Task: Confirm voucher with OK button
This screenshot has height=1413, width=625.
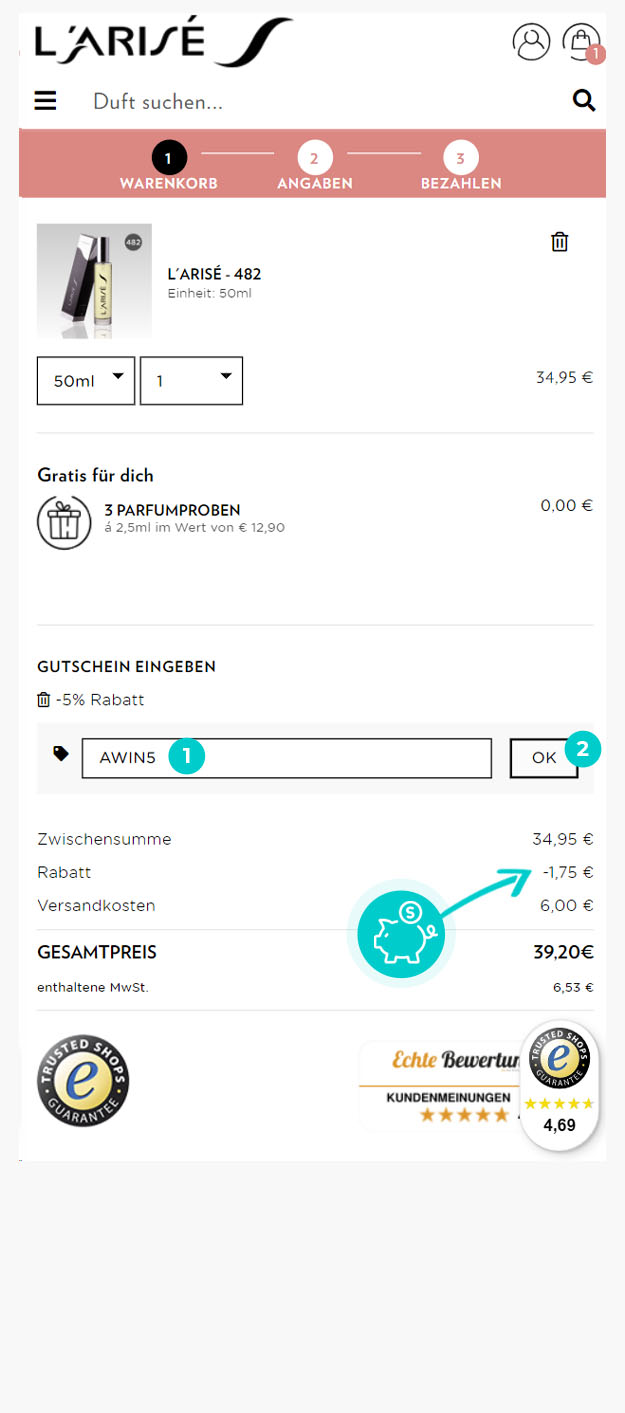Action: (x=544, y=758)
